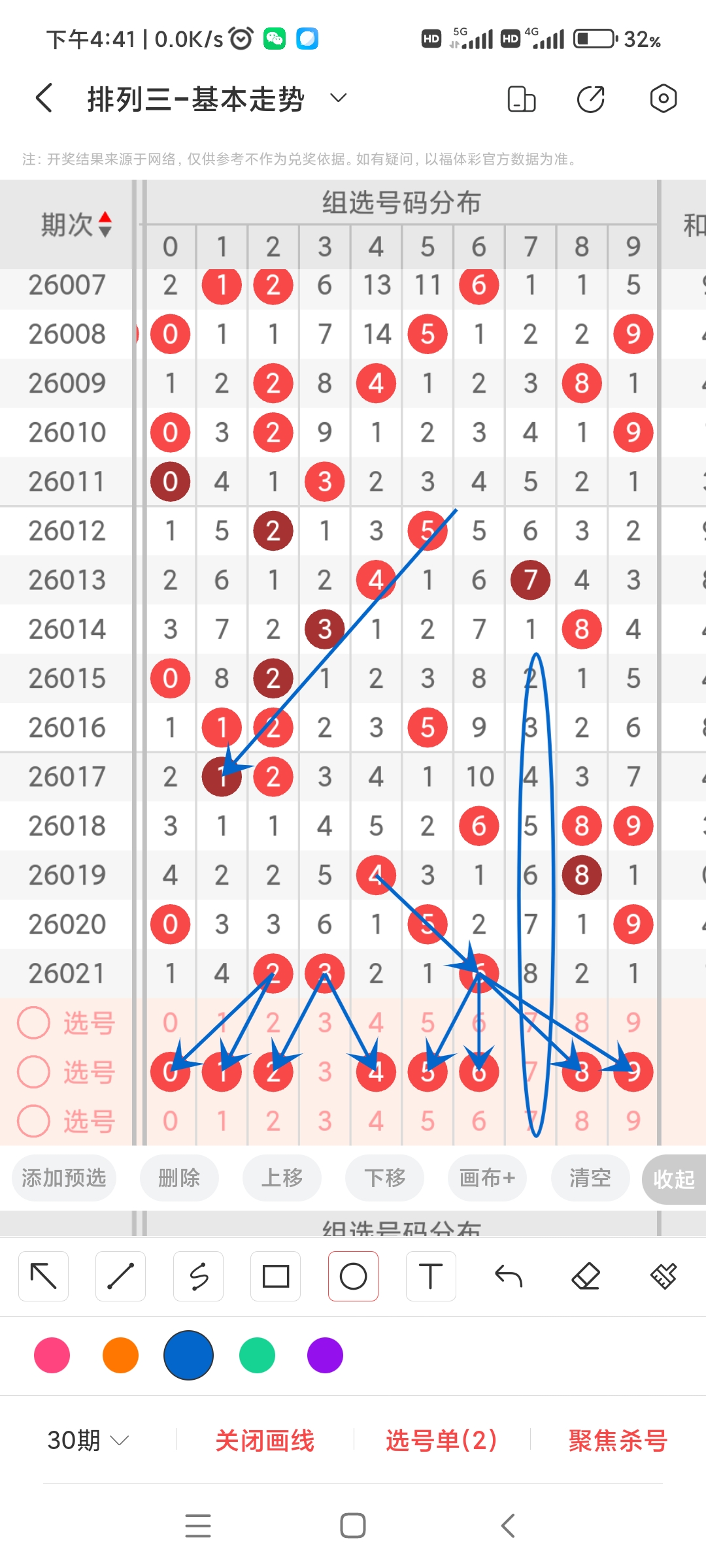Tap the 添加预选 button
This screenshot has width=706, height=1568.
[x=63, y=1178]
